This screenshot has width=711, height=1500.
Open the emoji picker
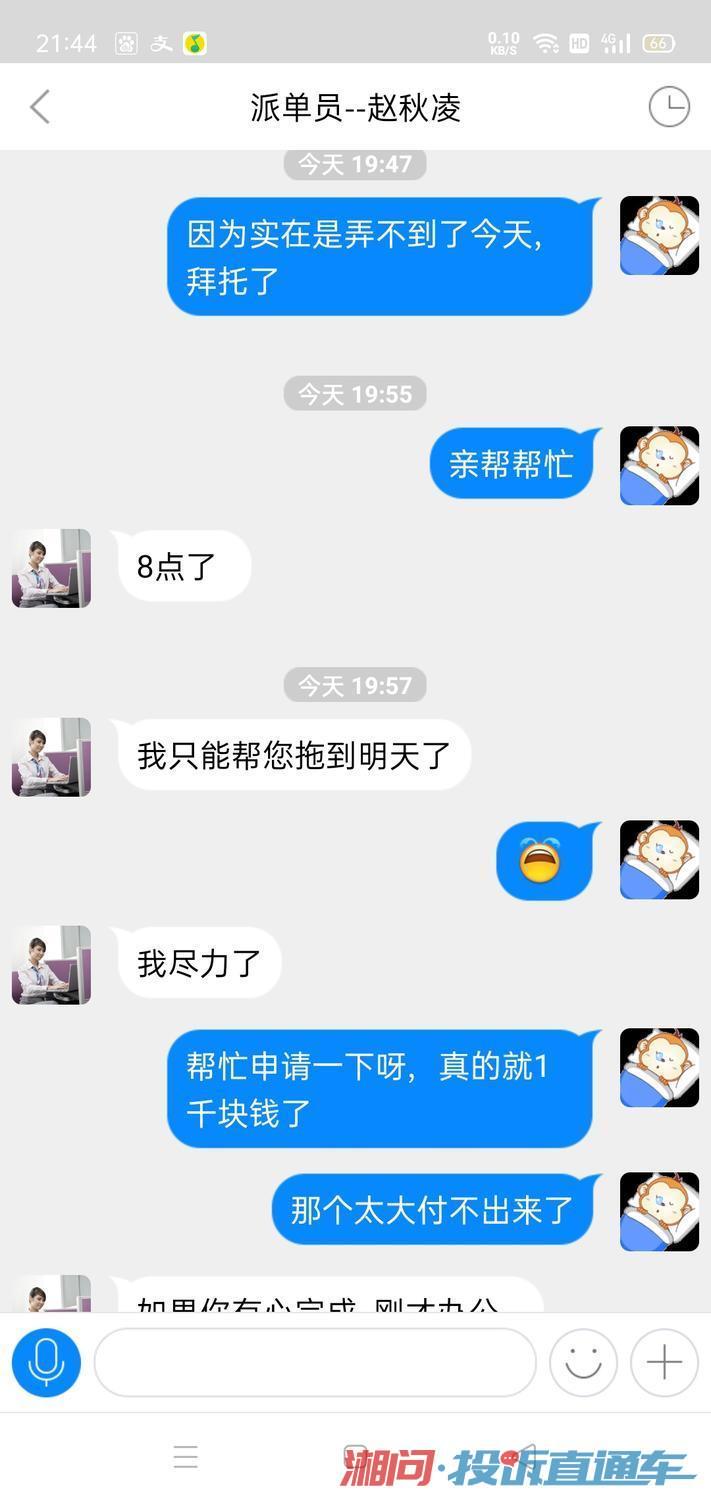pyautogui.click(x=583, y=1362)
